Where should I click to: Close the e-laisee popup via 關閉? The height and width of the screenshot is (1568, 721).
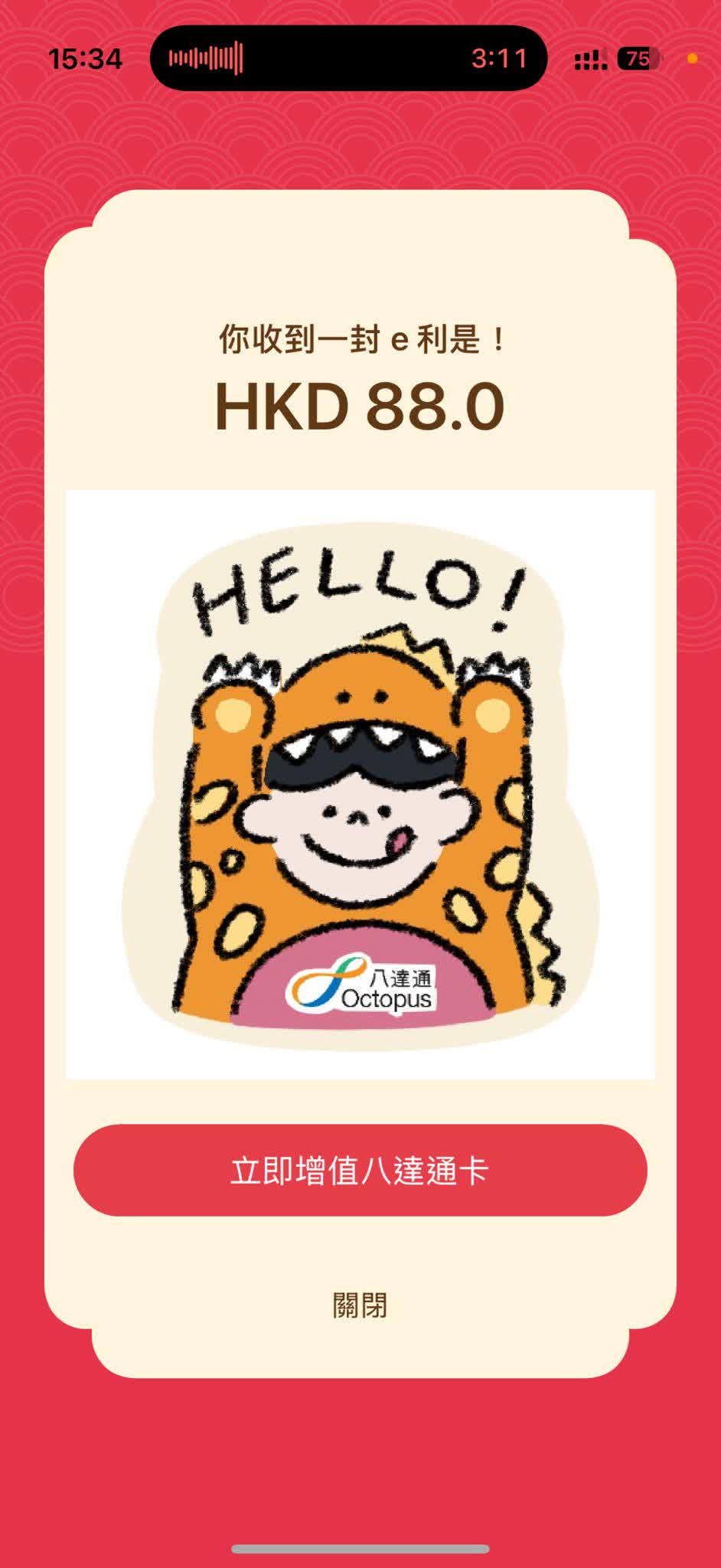tap(360, 1305)
